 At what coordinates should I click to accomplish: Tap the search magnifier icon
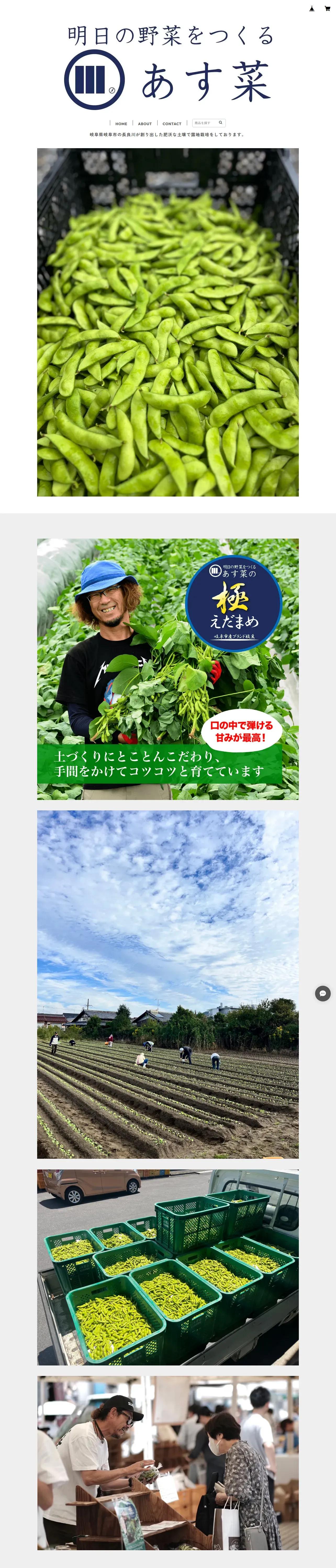pos(221,123)
